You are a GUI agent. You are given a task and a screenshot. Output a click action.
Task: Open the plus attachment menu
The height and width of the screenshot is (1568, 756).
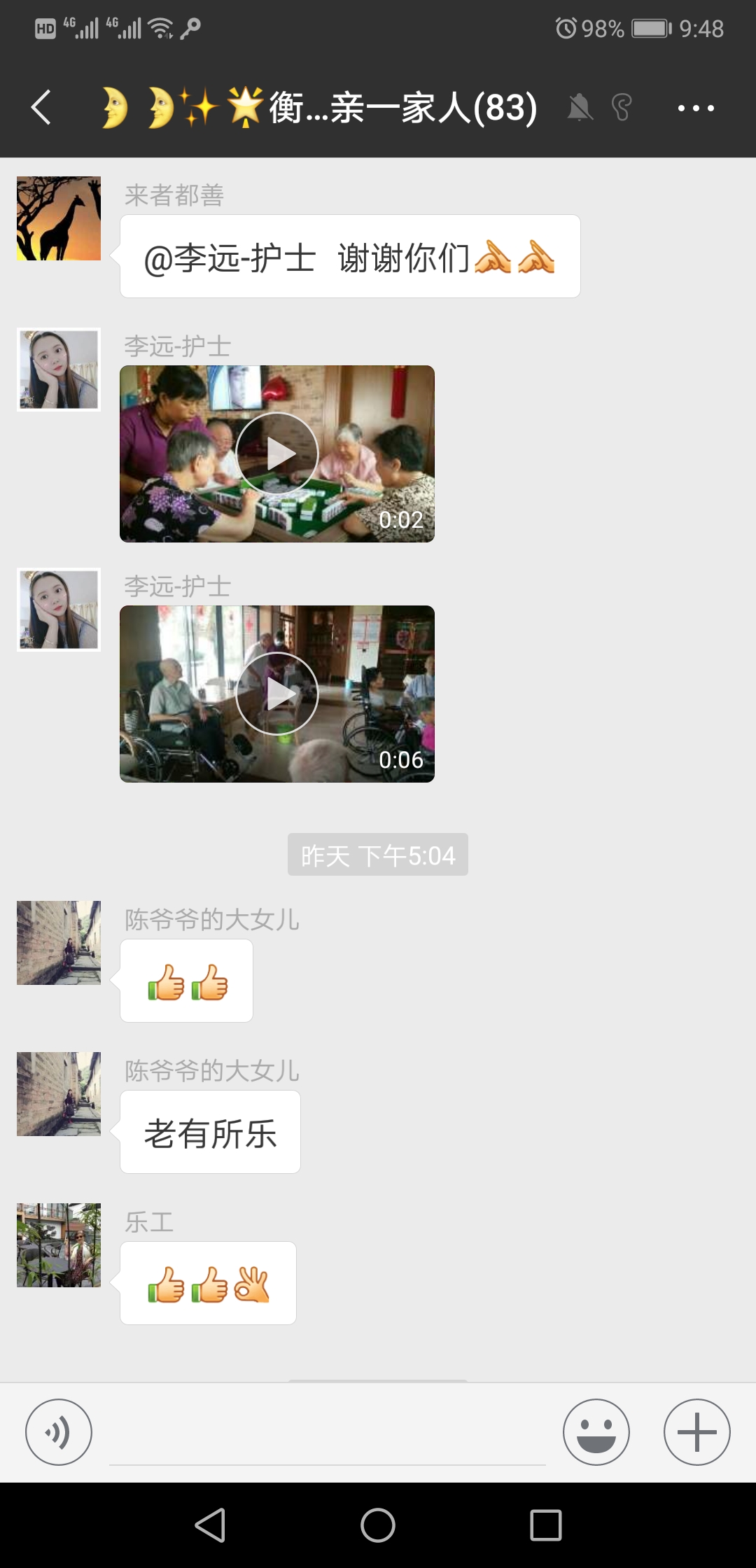pyautogui.click(x=696, y=1432)
